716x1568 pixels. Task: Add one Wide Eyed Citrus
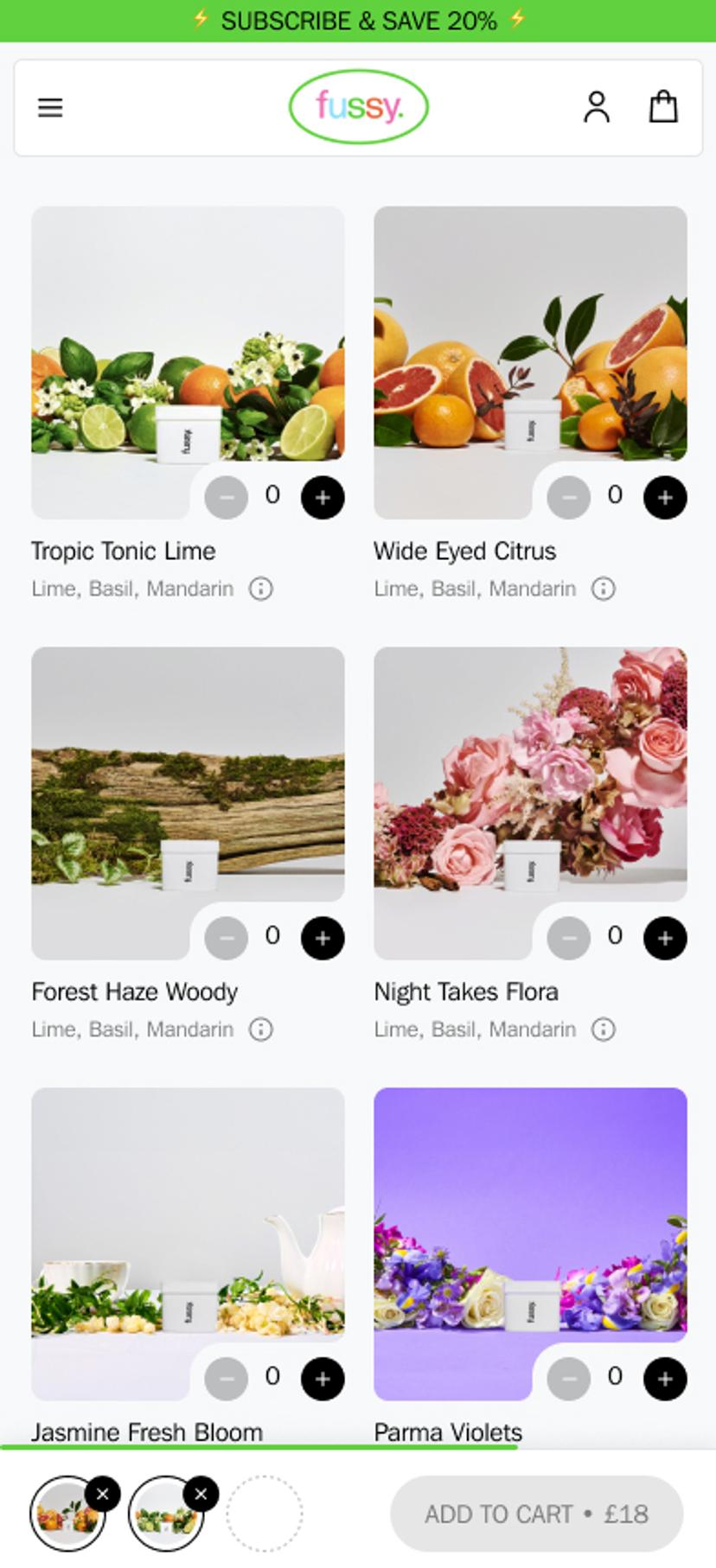point(665,498)
